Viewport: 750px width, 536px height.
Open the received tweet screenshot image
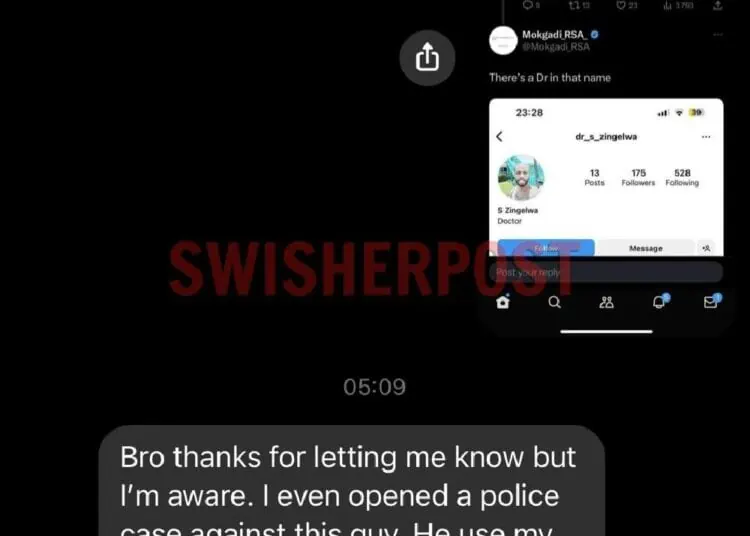[605, 170]
